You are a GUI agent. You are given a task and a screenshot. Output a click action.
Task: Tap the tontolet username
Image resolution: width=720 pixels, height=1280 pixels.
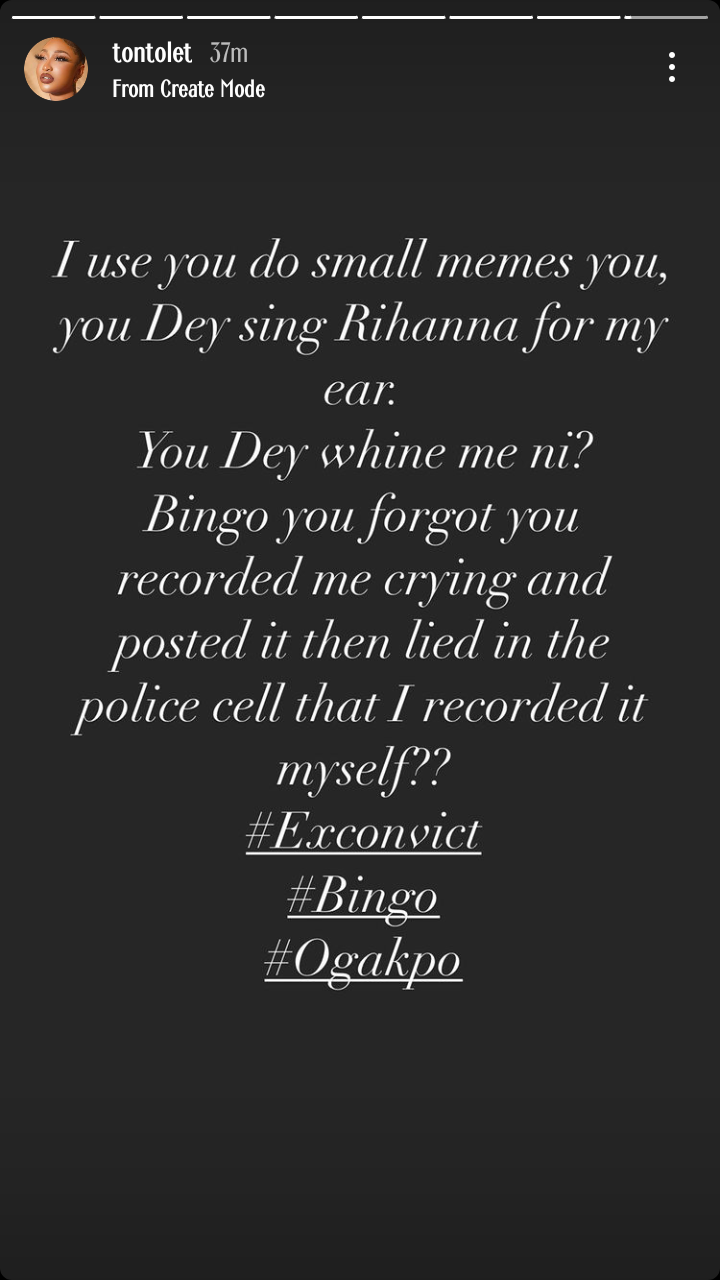click(152, 53)
